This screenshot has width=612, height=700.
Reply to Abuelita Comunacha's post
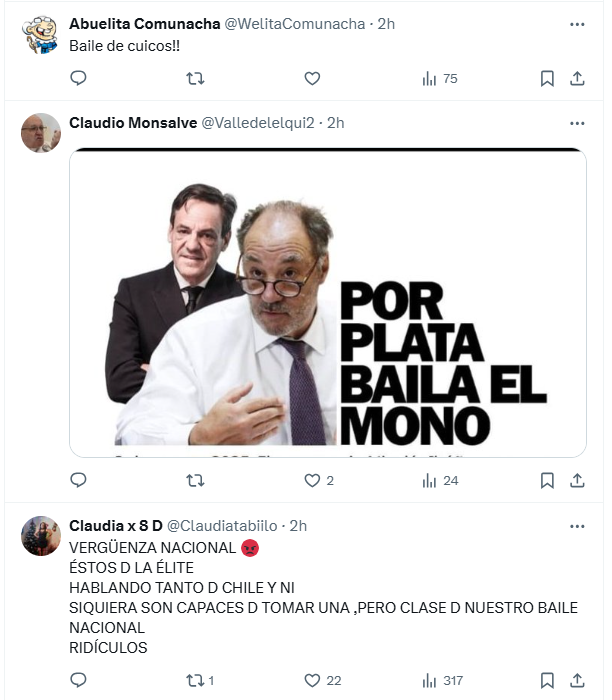[78, 78]
